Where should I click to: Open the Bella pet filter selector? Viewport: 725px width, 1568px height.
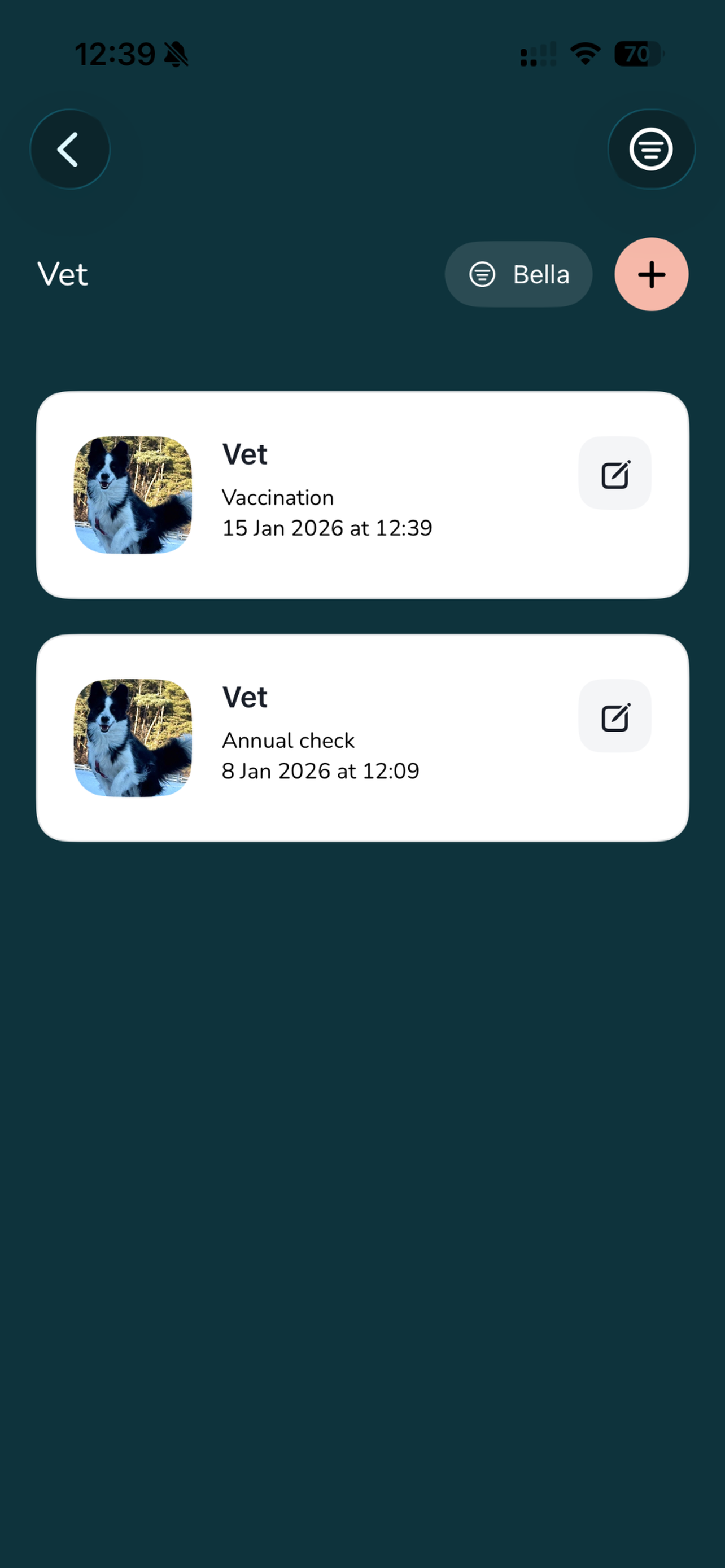click(518, 274)
